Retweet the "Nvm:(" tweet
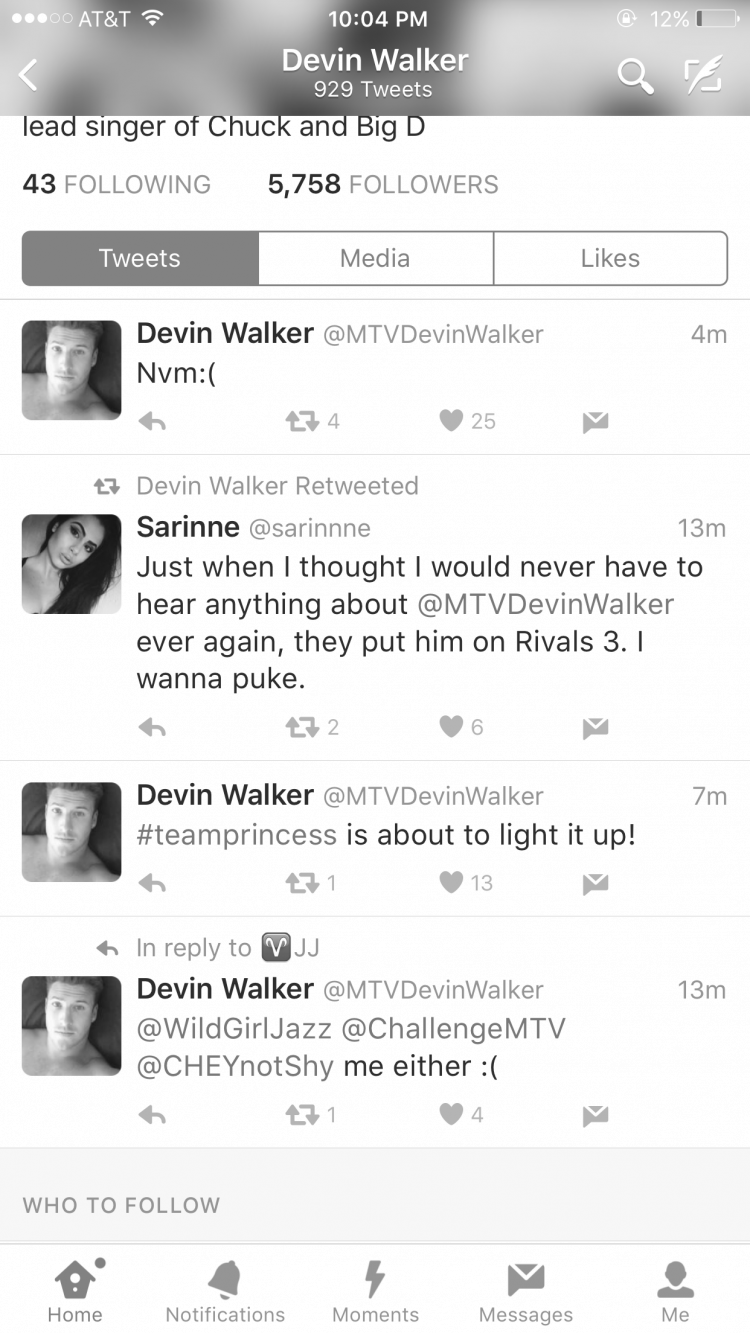Viewport: 750px width, 1333px height. [312, 421]
